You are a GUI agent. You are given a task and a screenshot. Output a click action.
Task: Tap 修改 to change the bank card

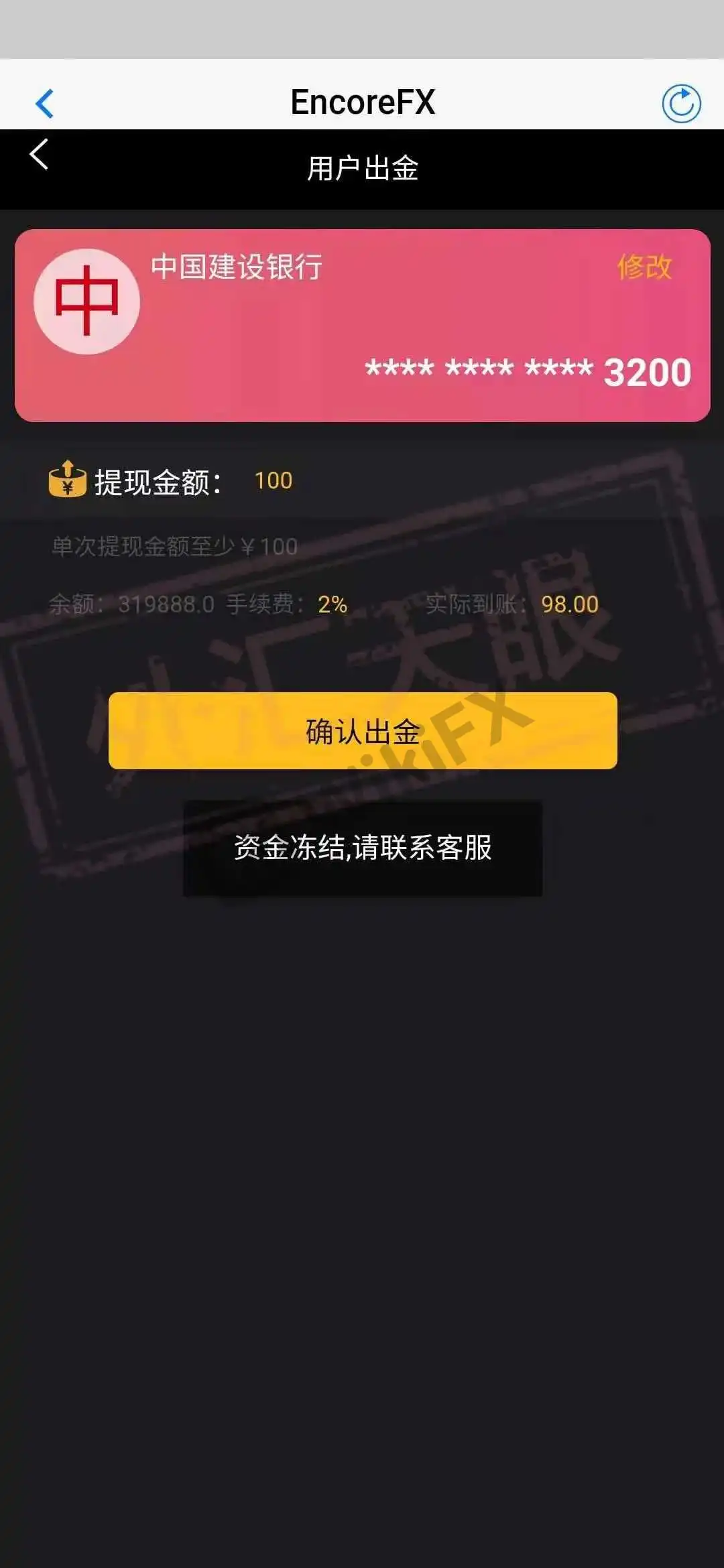[644, 267]
